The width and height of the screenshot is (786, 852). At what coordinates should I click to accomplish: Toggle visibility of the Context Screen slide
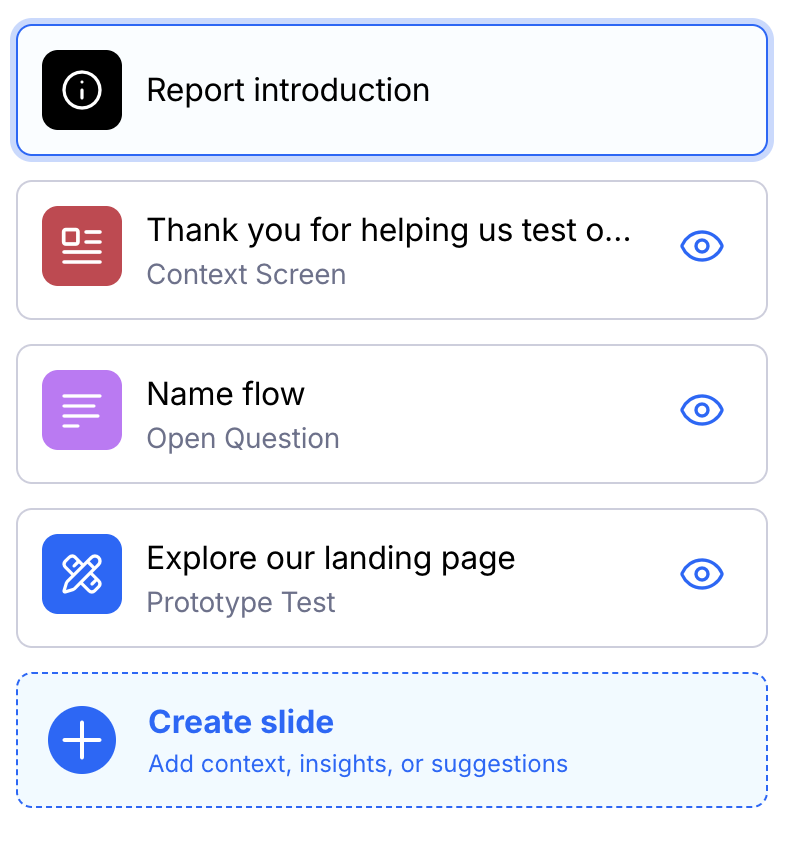click(x=701, y=246)
